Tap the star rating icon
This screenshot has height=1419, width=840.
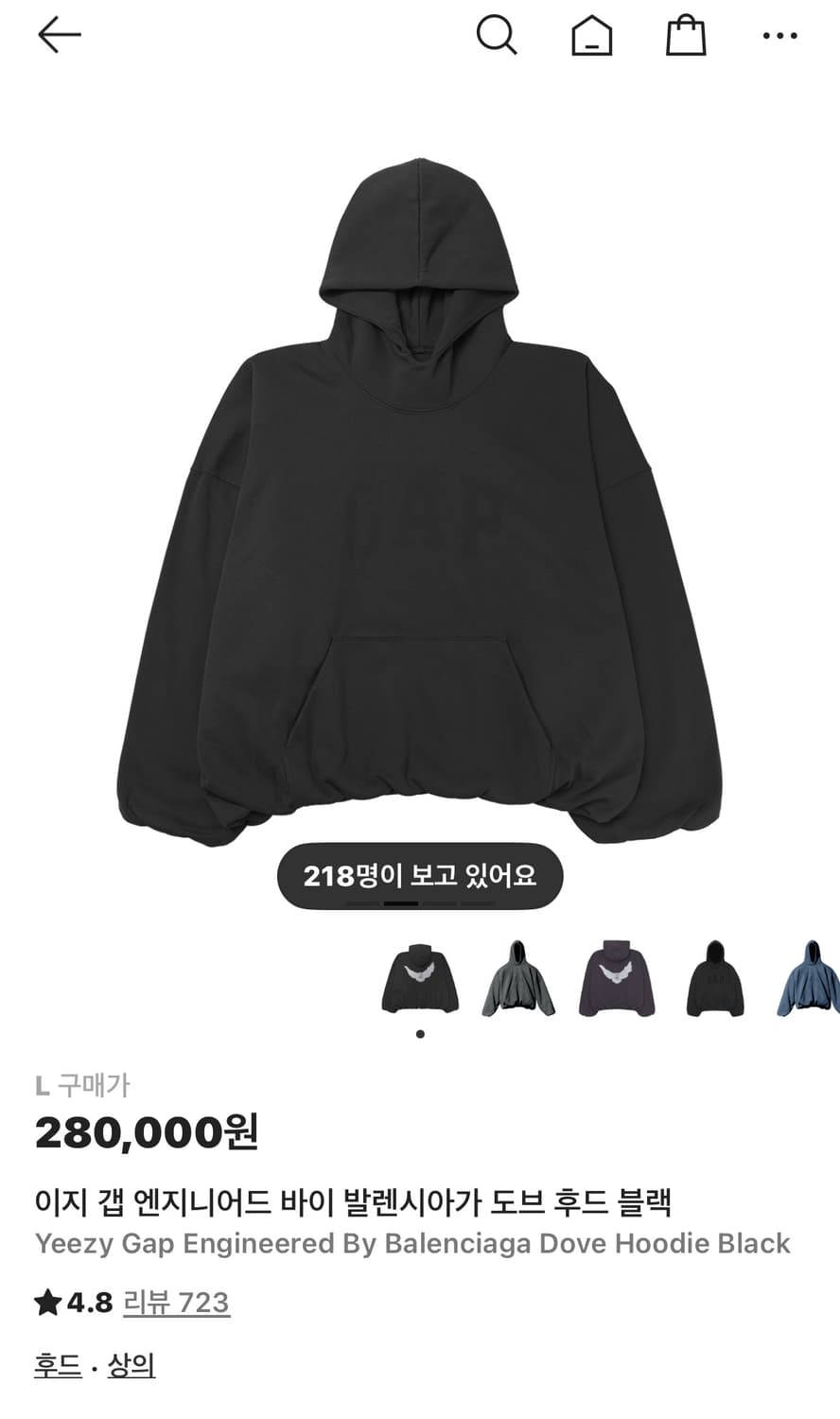coord(44,1303)
